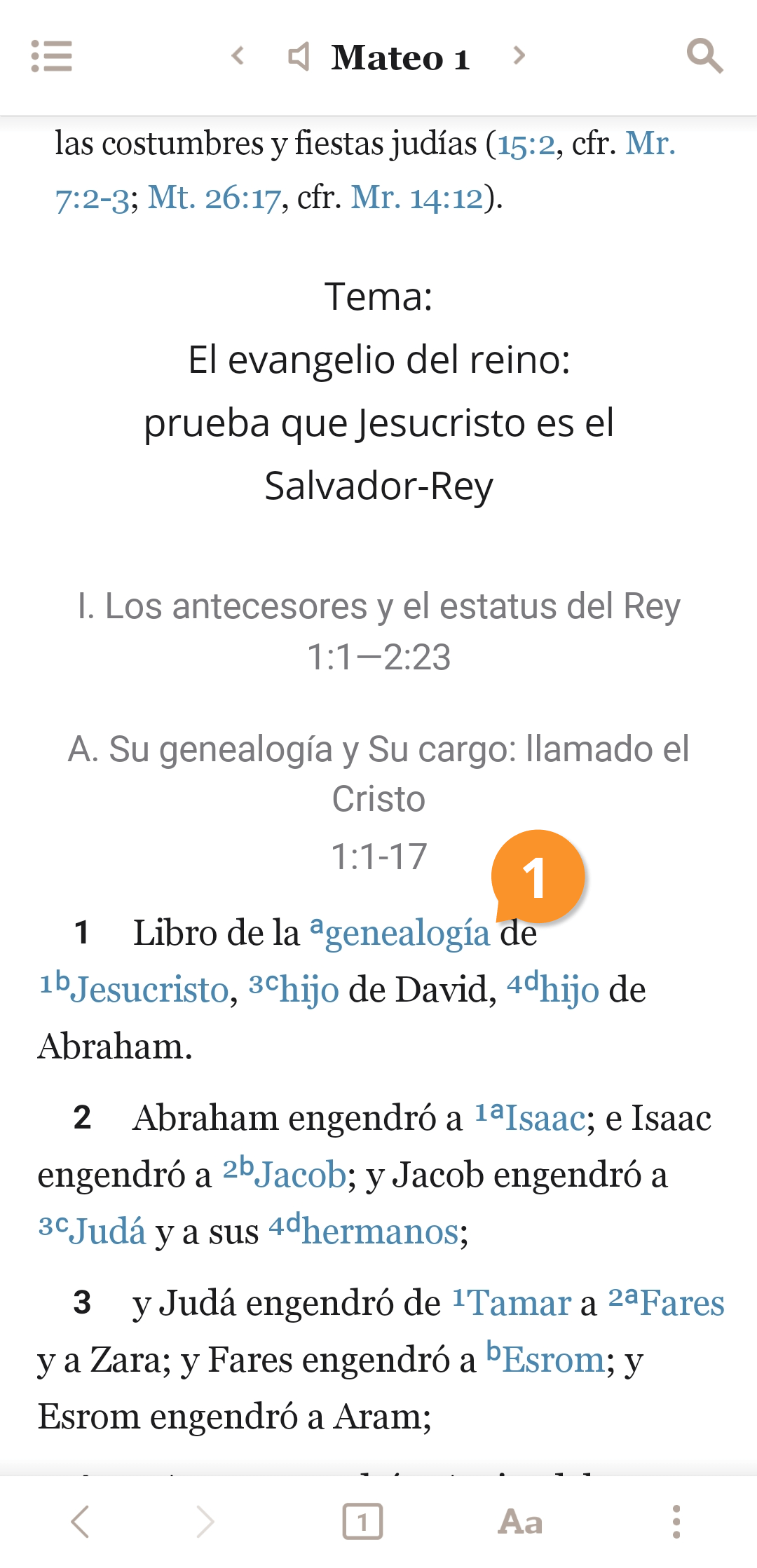Viewport: 757px width, 1568px height.
Task: Go to the previous chapter
Action: (238, 55)
